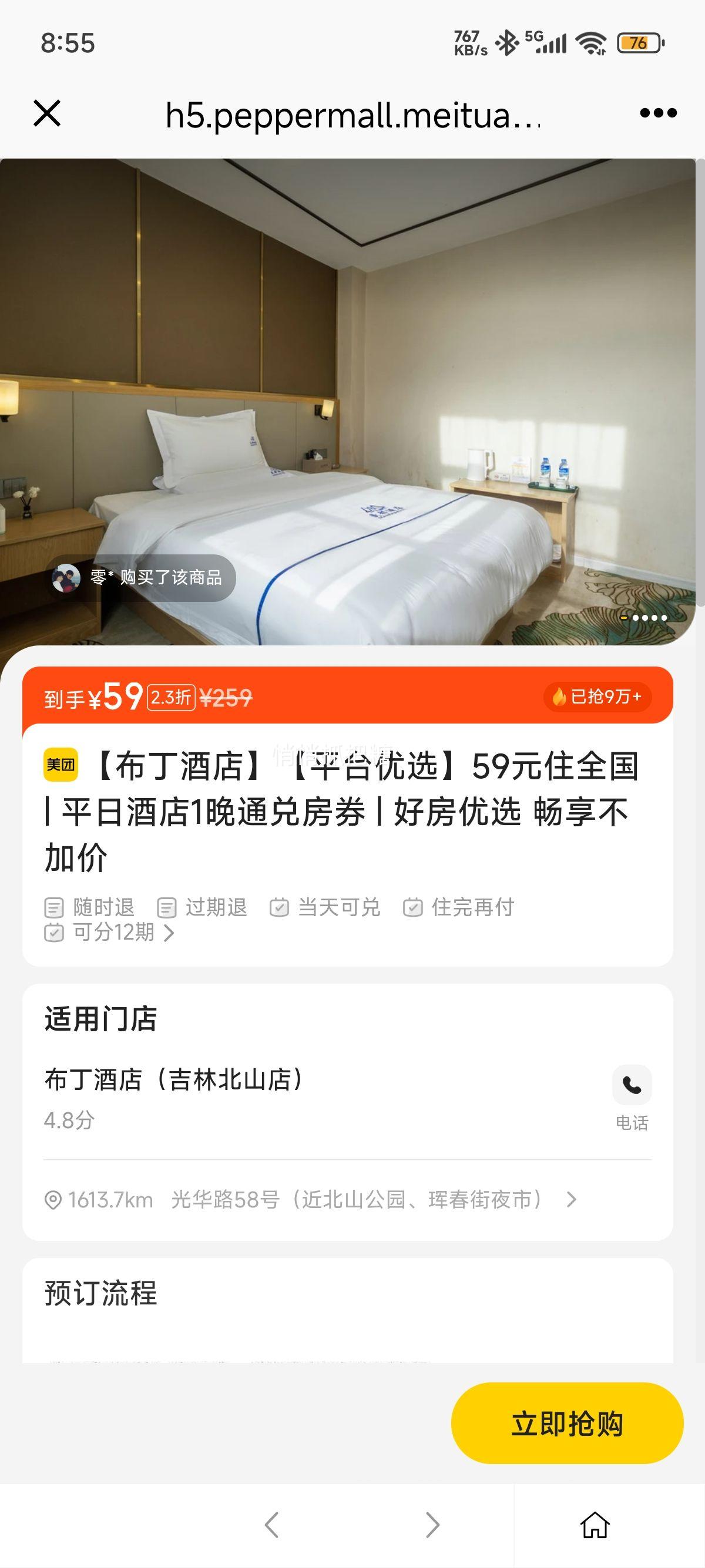The height and width of the screenshot is (1568, 705).
Task: Close the web page with the X
Action: pos(47,113)
